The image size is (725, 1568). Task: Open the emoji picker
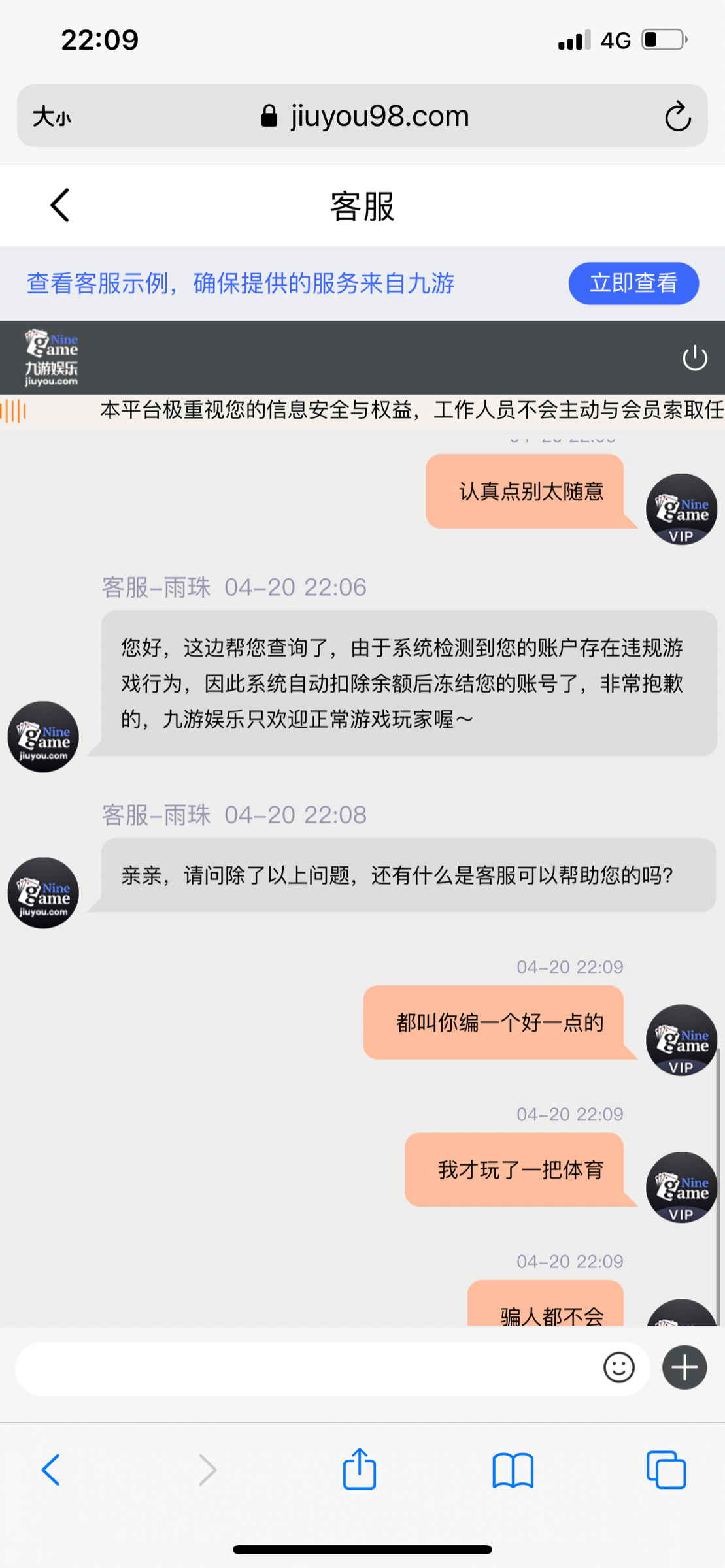point(618,1367)
